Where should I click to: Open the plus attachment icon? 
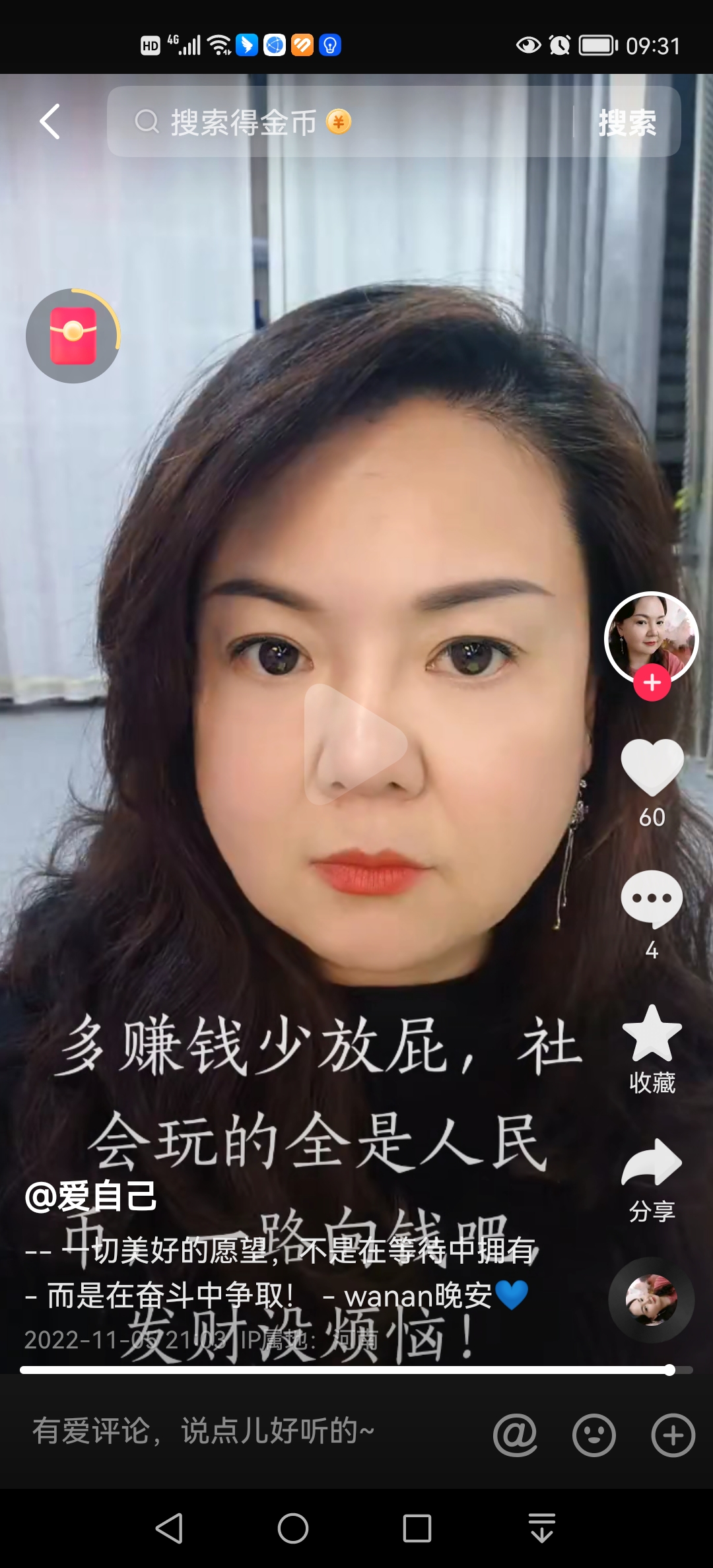[673, 1435]
